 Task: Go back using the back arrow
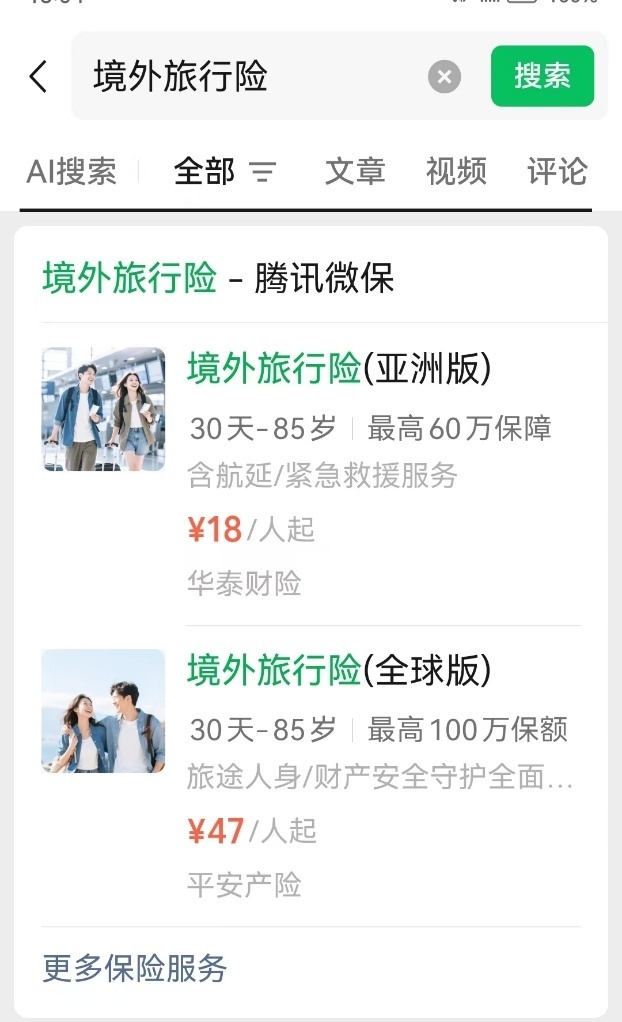(x=38, y=77)
